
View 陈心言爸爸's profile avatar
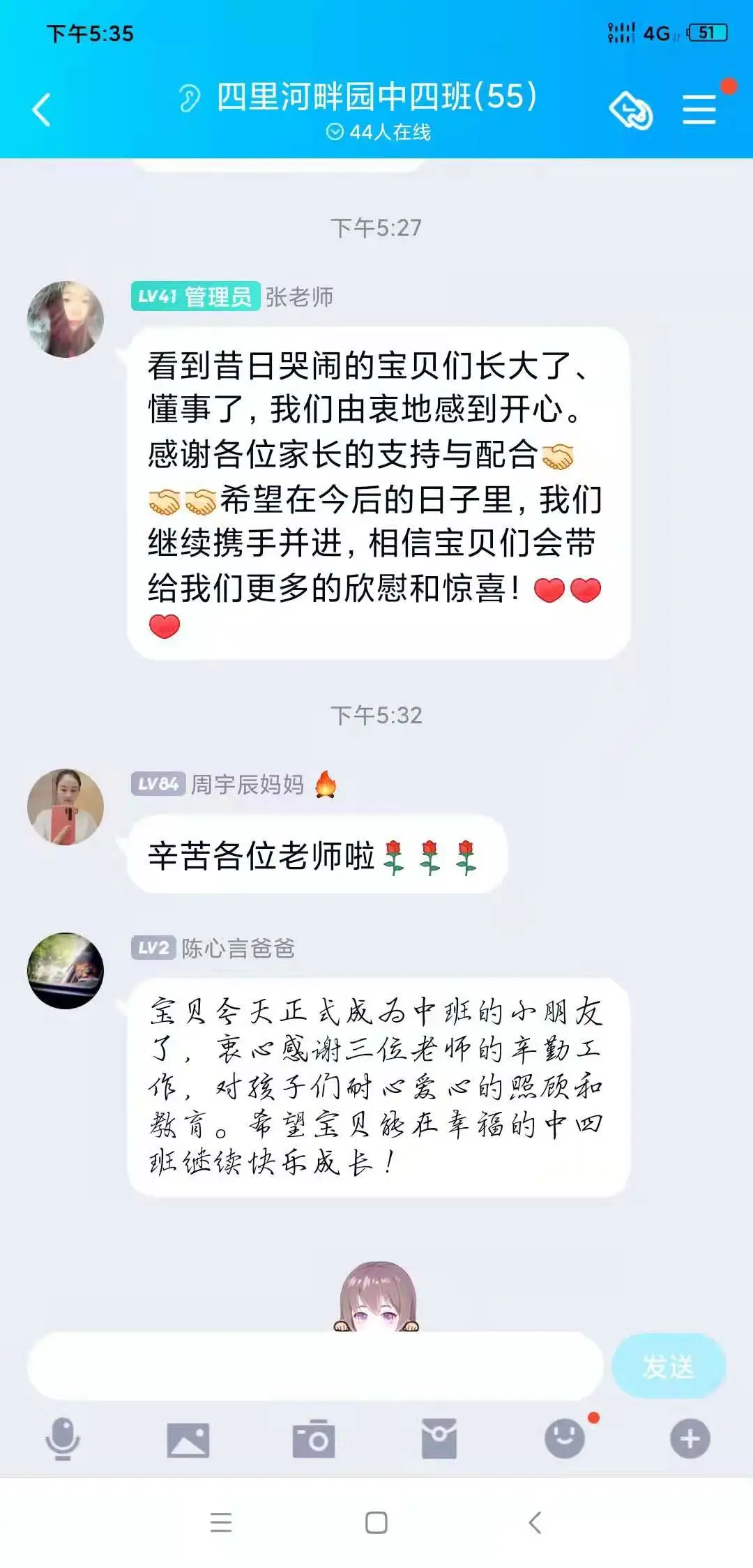(x=66, y=970)
